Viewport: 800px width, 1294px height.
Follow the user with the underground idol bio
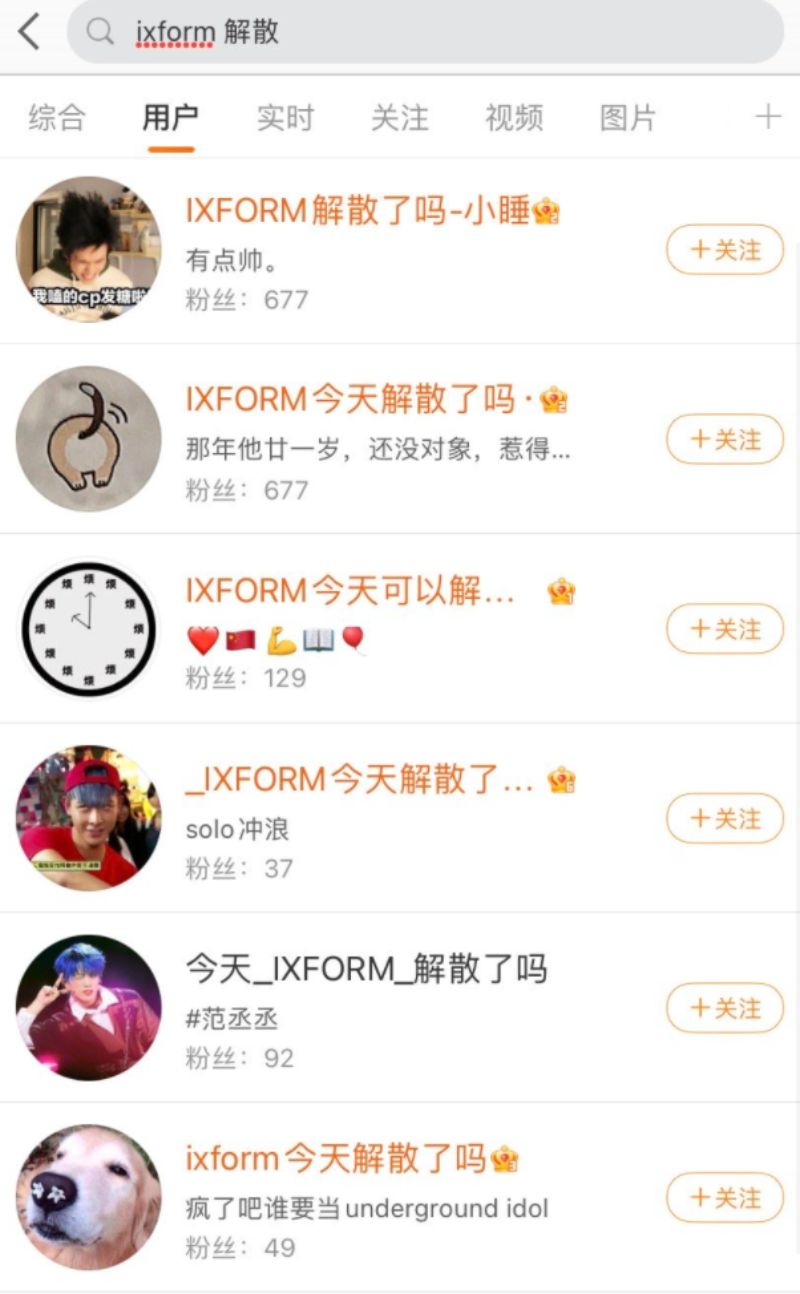pyautogui.click(x=725, y=1197)
